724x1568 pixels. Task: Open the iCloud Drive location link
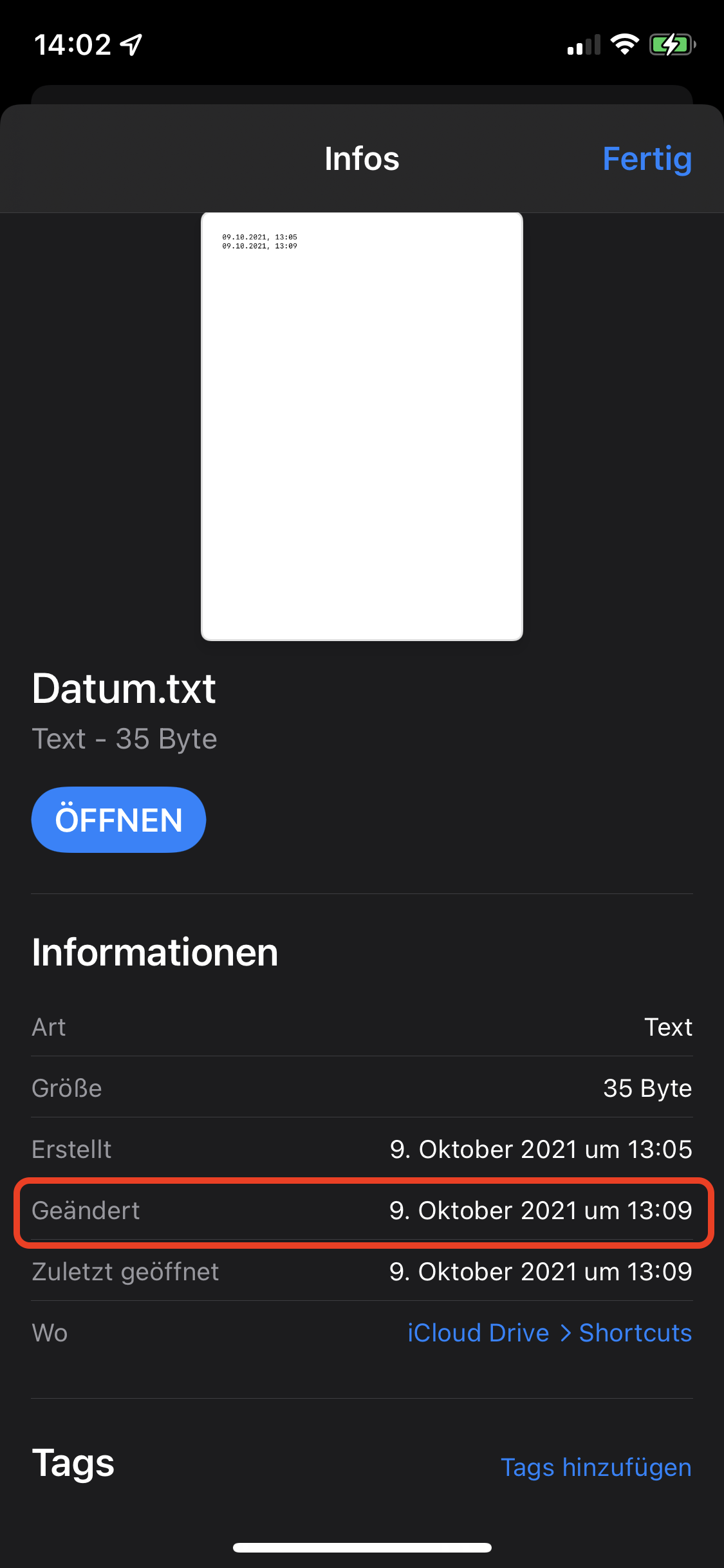pos(478,1333)
